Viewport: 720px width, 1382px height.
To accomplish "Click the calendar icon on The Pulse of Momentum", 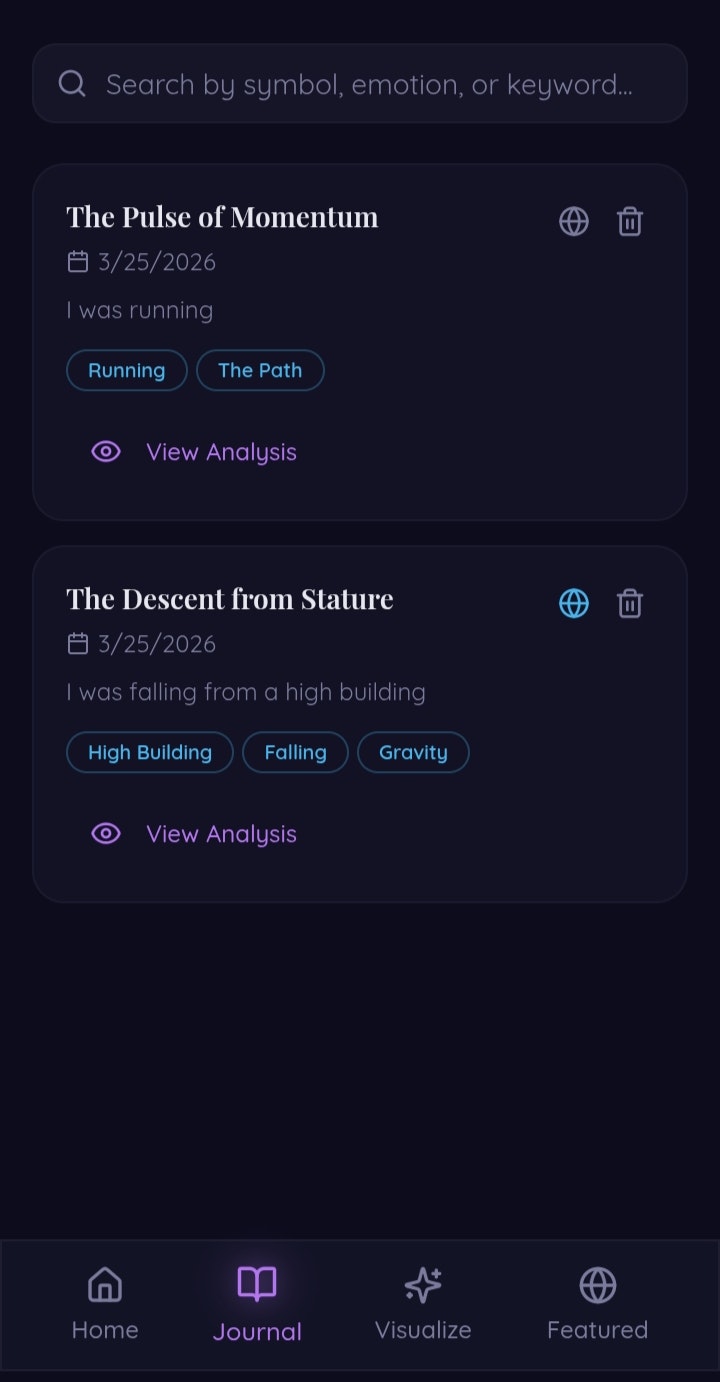I will pos(78,261).
